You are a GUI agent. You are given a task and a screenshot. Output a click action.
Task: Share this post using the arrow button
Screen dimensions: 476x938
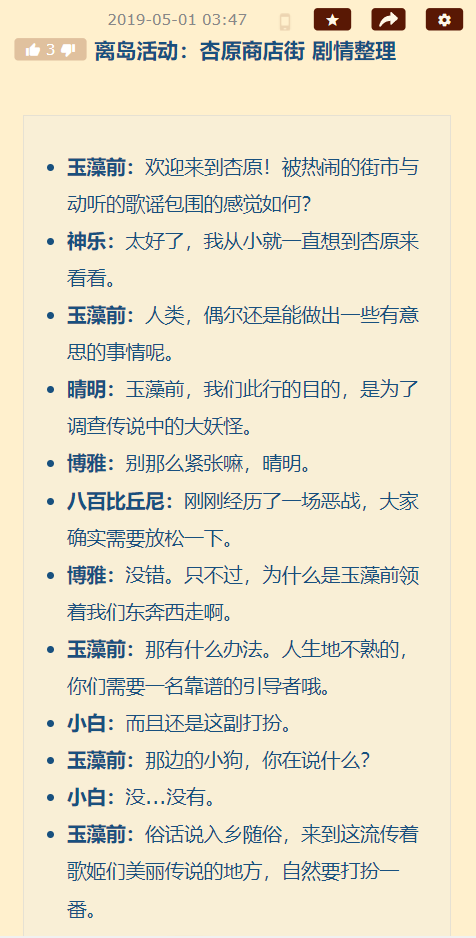(x=388, y=20)
